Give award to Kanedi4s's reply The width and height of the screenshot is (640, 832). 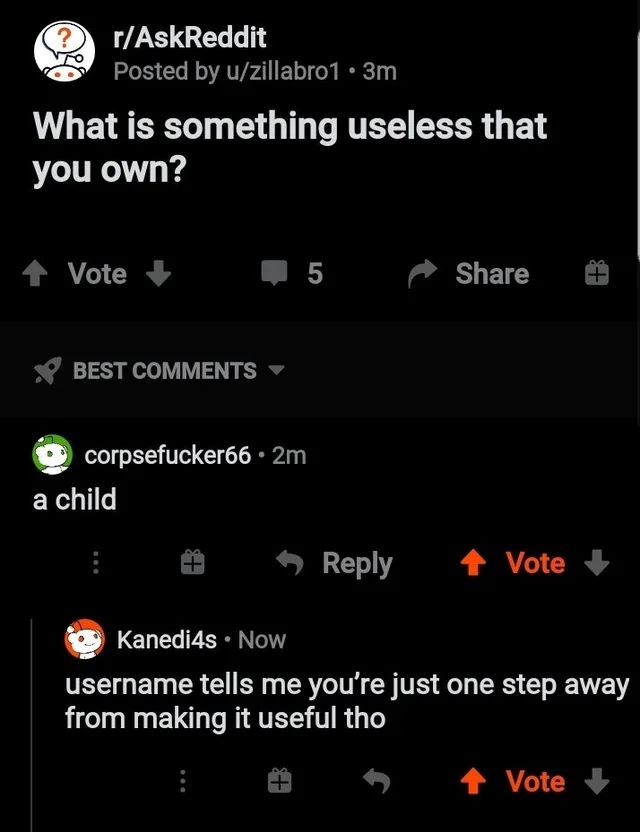[279, 781]
